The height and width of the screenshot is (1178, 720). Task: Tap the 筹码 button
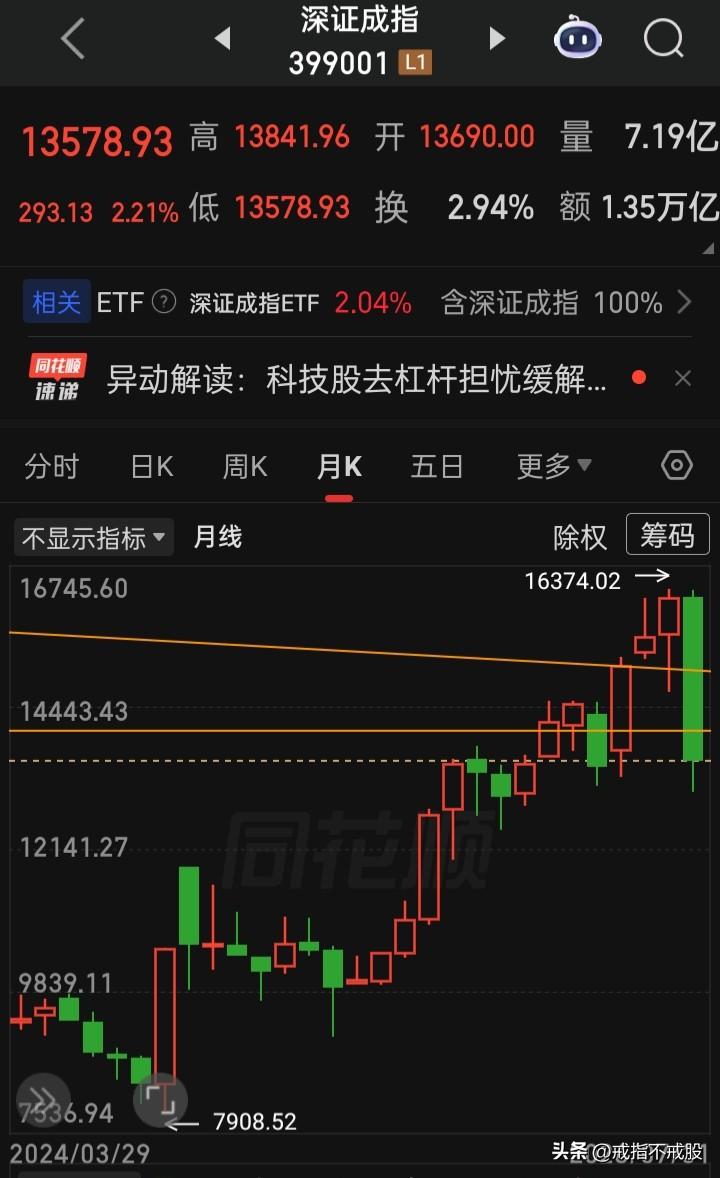click(667, 535)
